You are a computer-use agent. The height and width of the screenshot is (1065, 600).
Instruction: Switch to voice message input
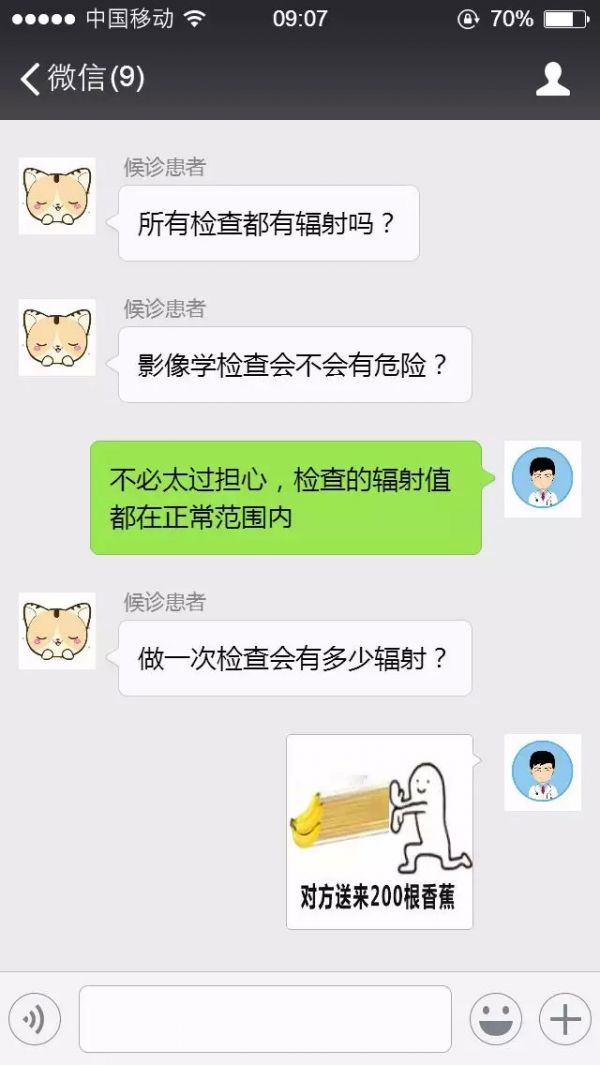click(x=35, y=1019)
